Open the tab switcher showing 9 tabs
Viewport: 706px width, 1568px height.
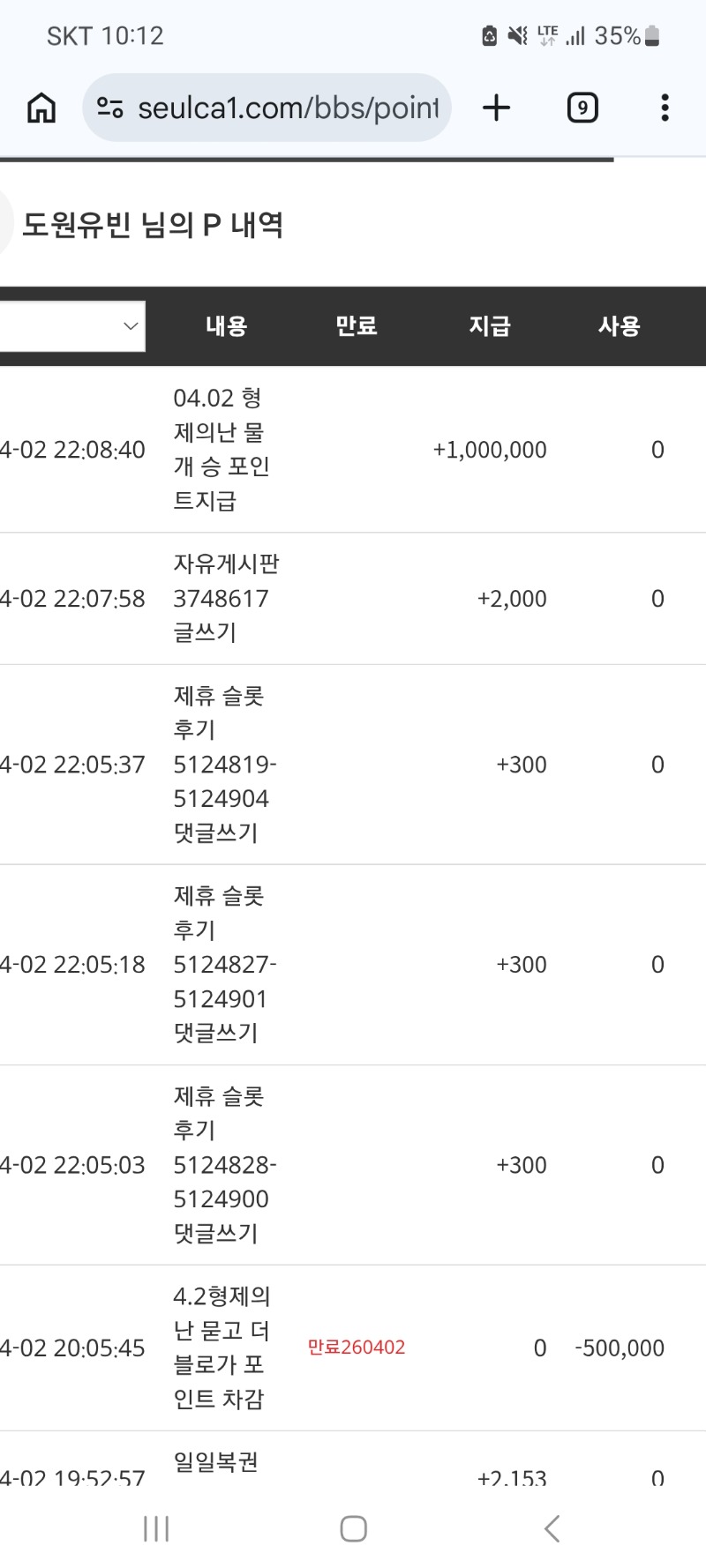(x=582, y=108)
